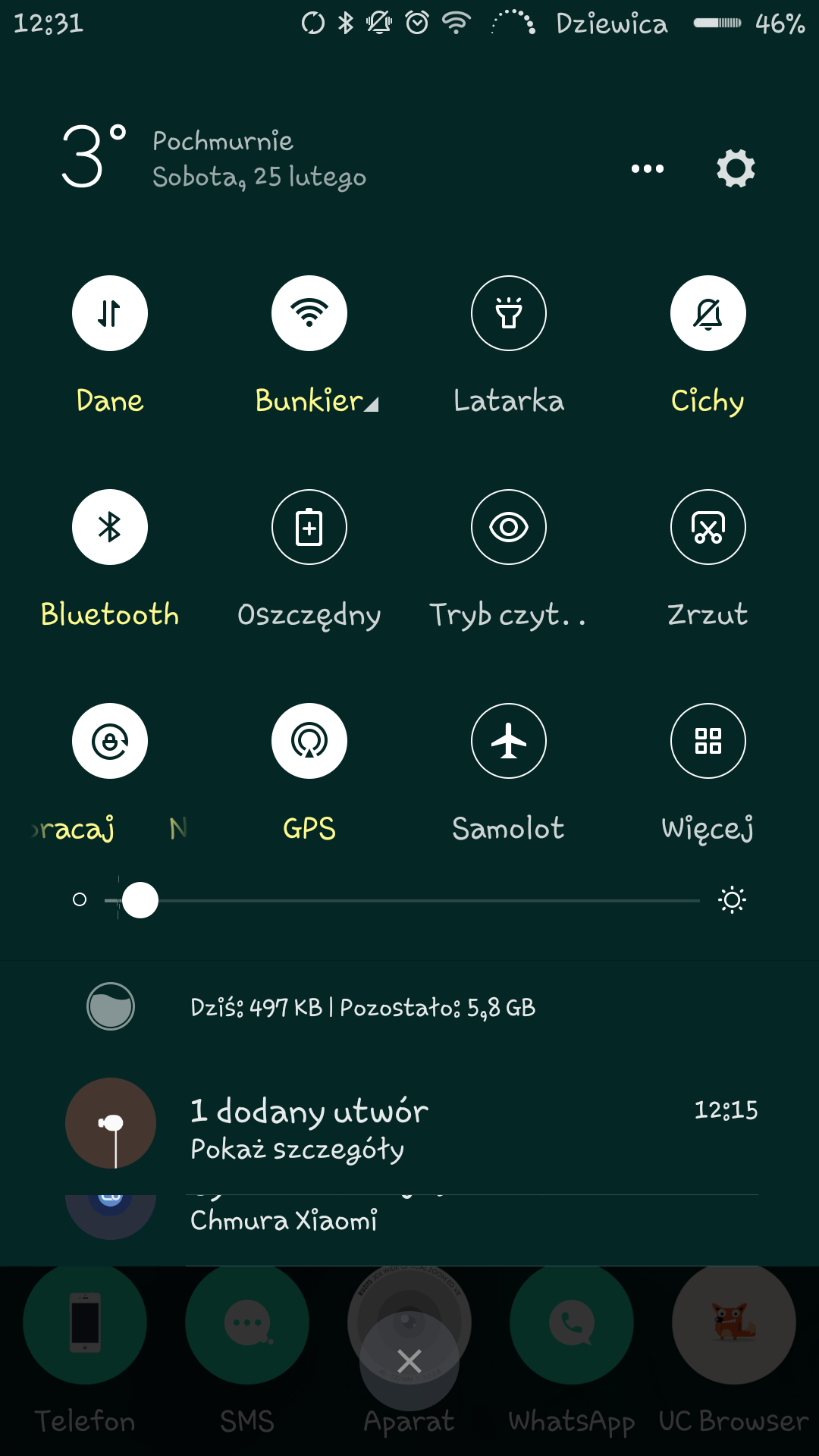This screenshot has height=1456, width=819.
Task: Open settings via the gear icon
Action: coord(736,168)
